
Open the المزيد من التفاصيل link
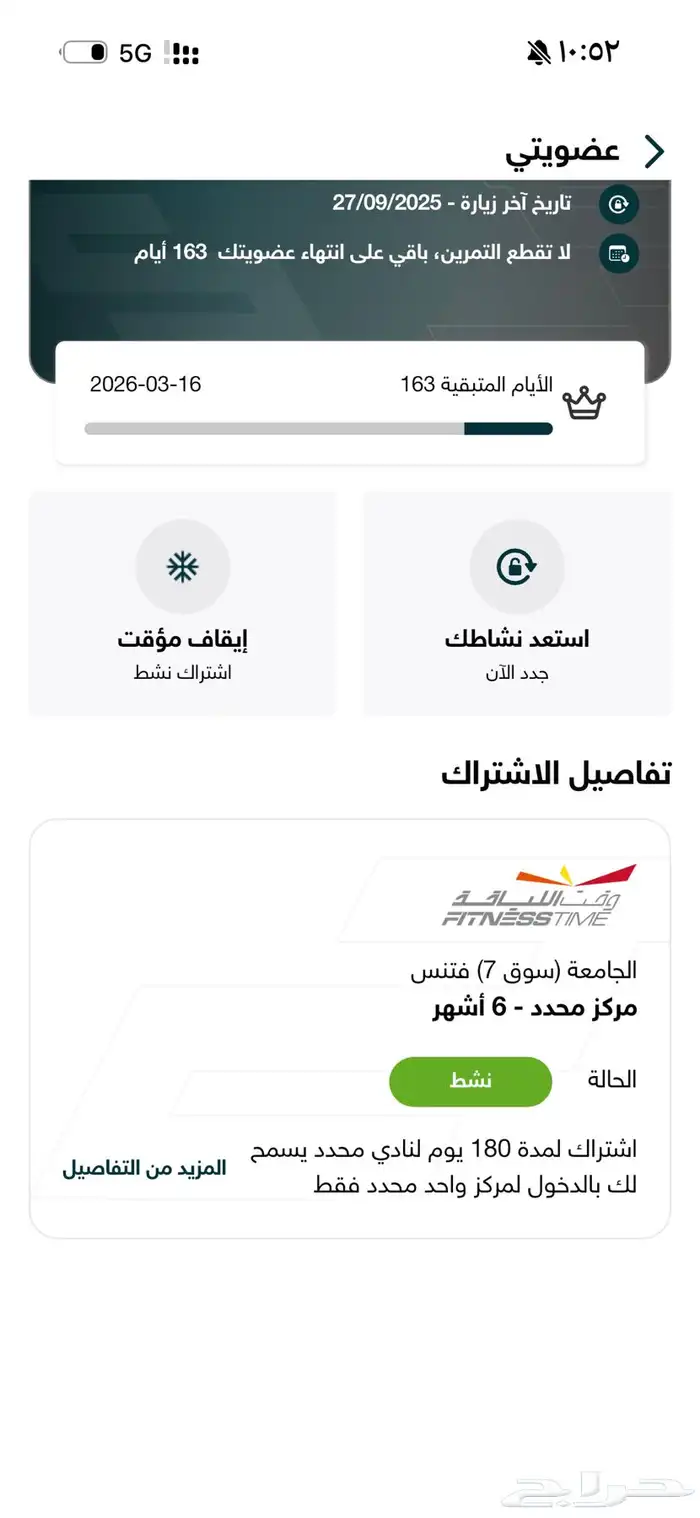pos(145,1168)
